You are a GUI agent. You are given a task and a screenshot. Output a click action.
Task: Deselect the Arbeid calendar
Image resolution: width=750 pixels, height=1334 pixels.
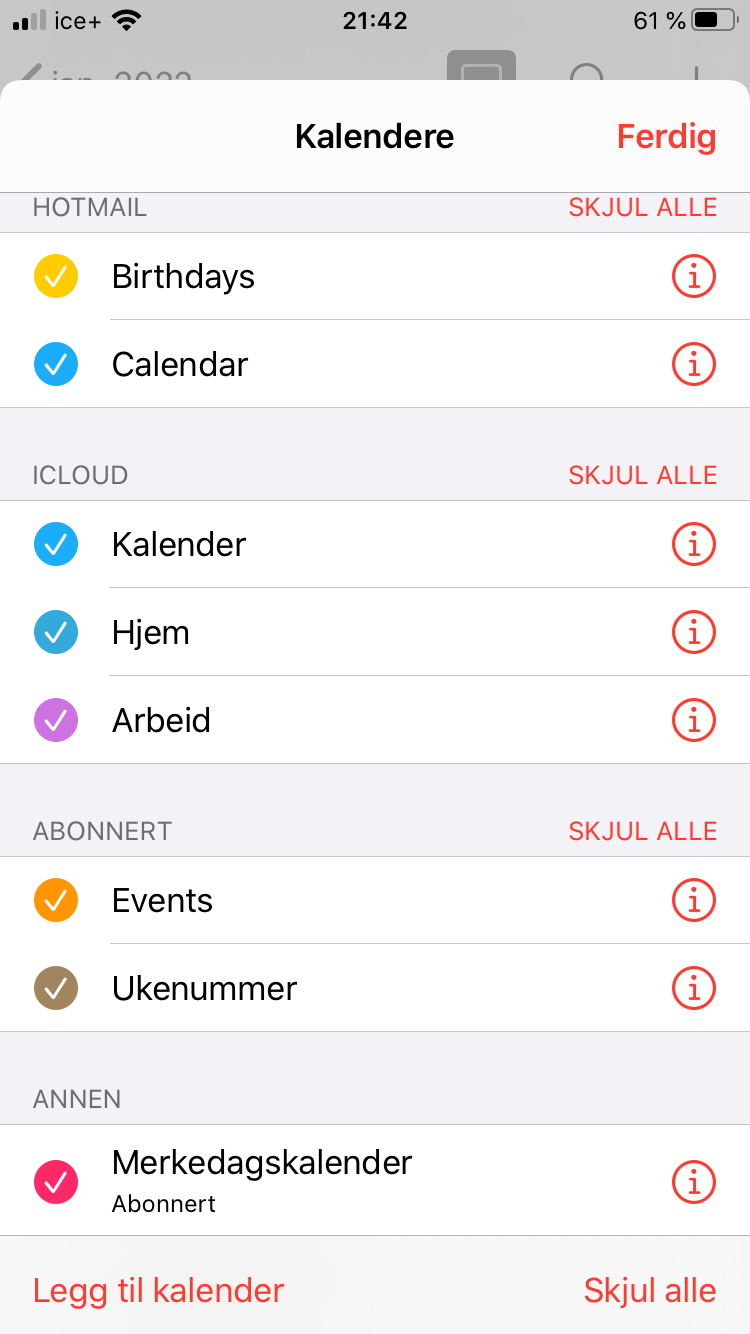(x=56, y=720)
